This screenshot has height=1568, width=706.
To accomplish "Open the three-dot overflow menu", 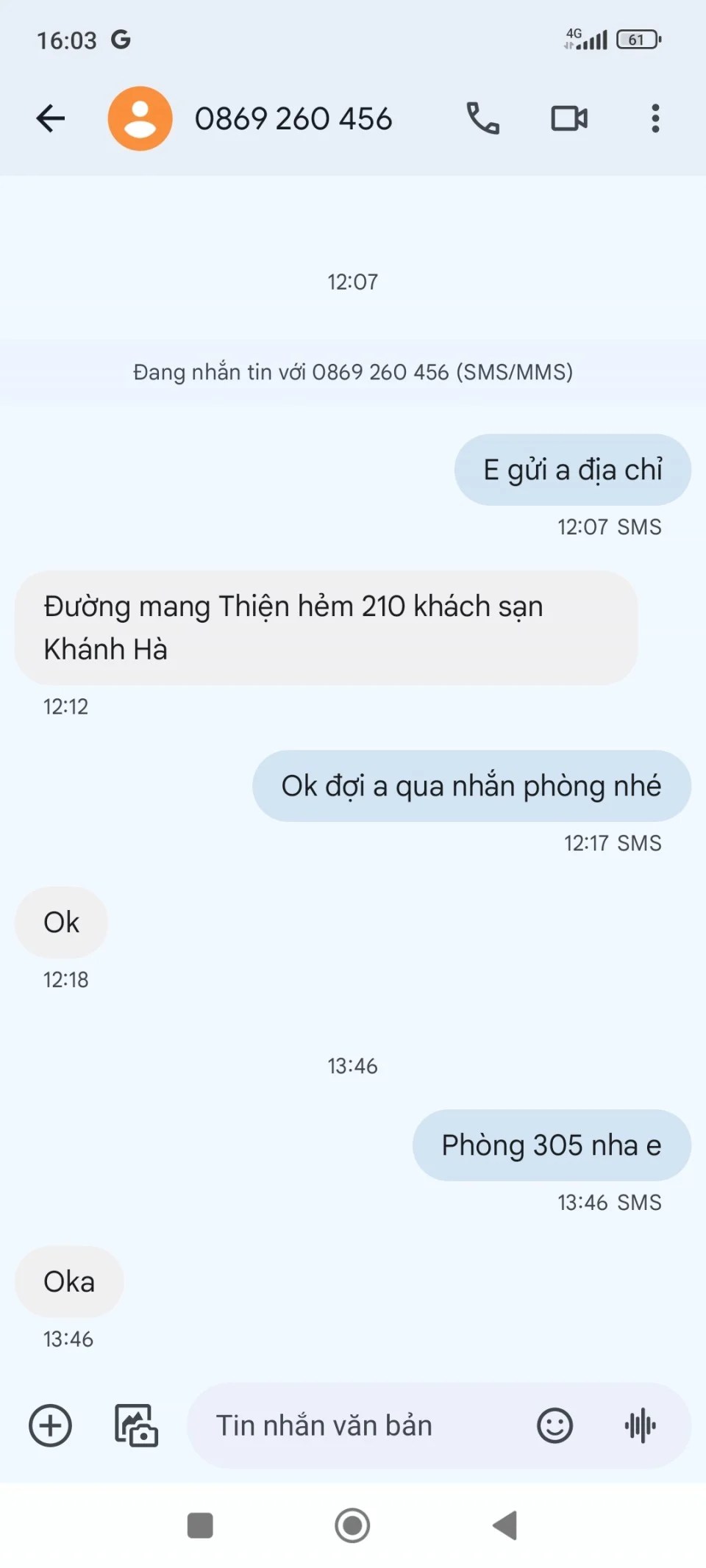I will pos(655,118).
